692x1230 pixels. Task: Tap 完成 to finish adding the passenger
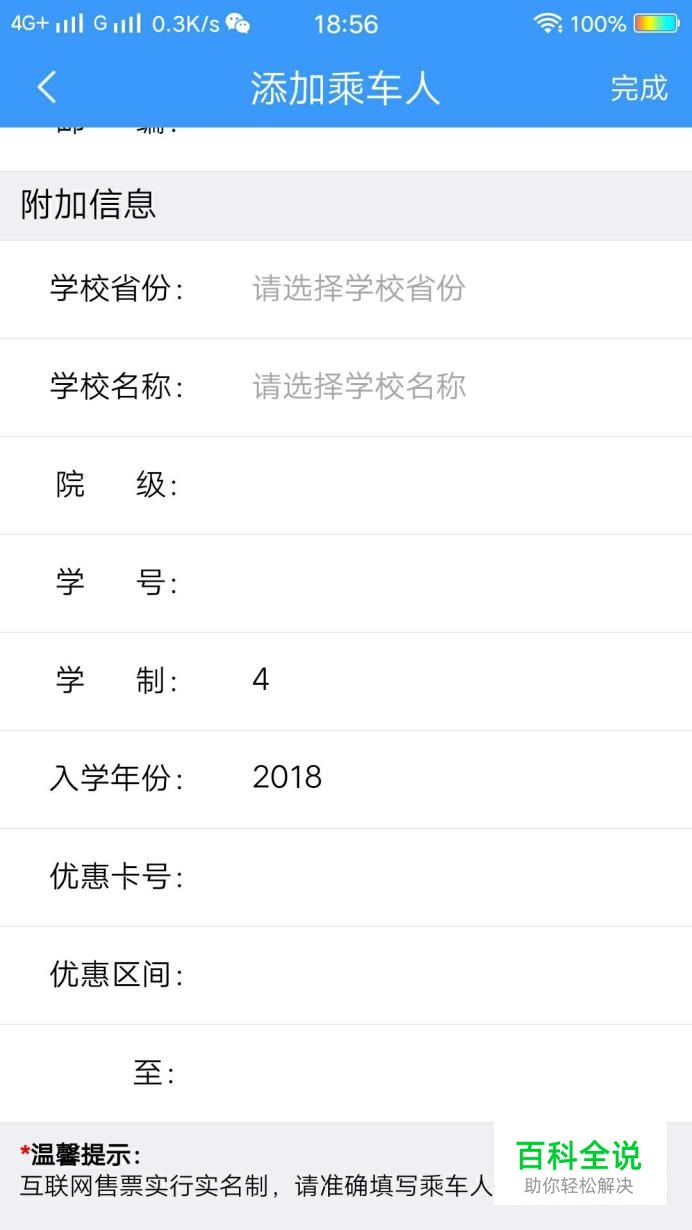point(638,88)
